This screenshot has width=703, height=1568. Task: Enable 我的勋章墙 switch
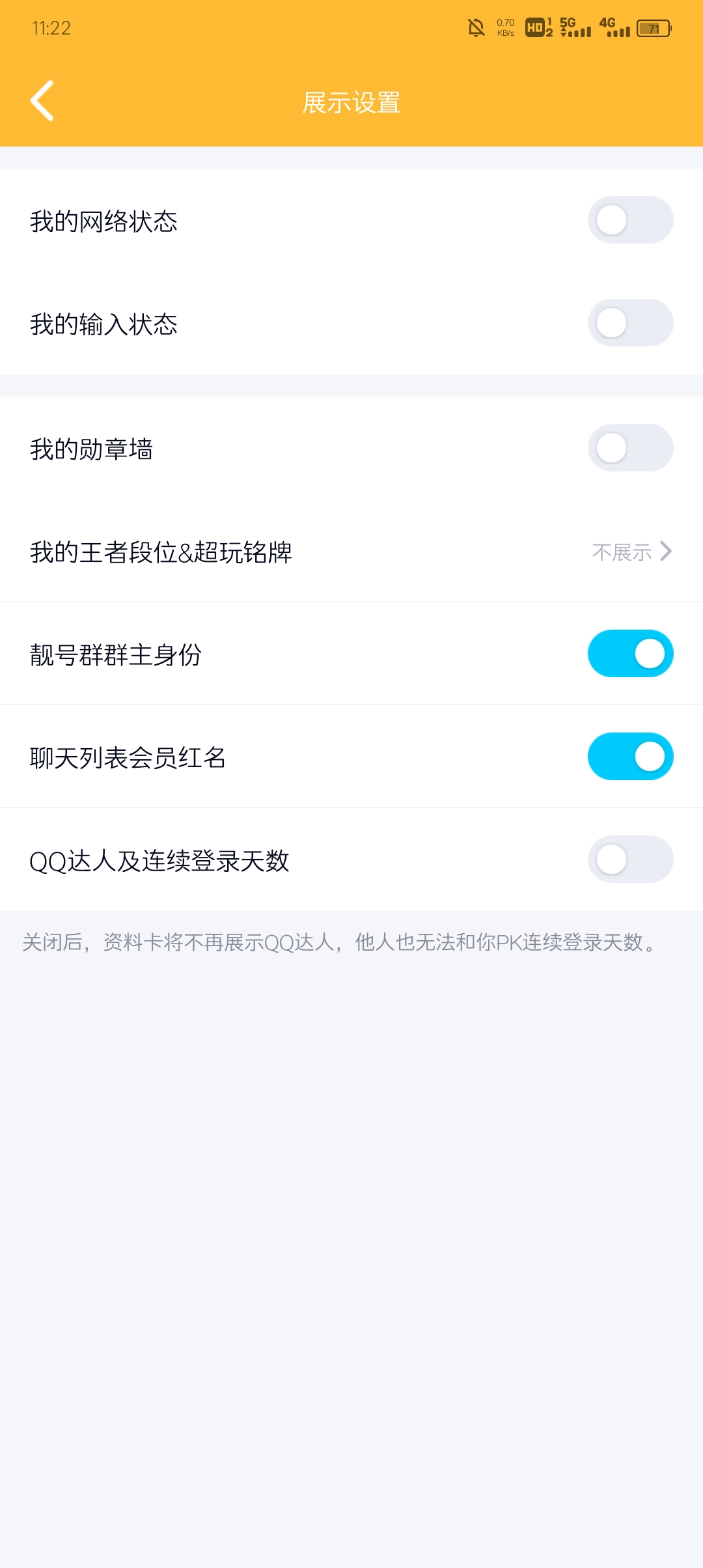pos(629,448)
